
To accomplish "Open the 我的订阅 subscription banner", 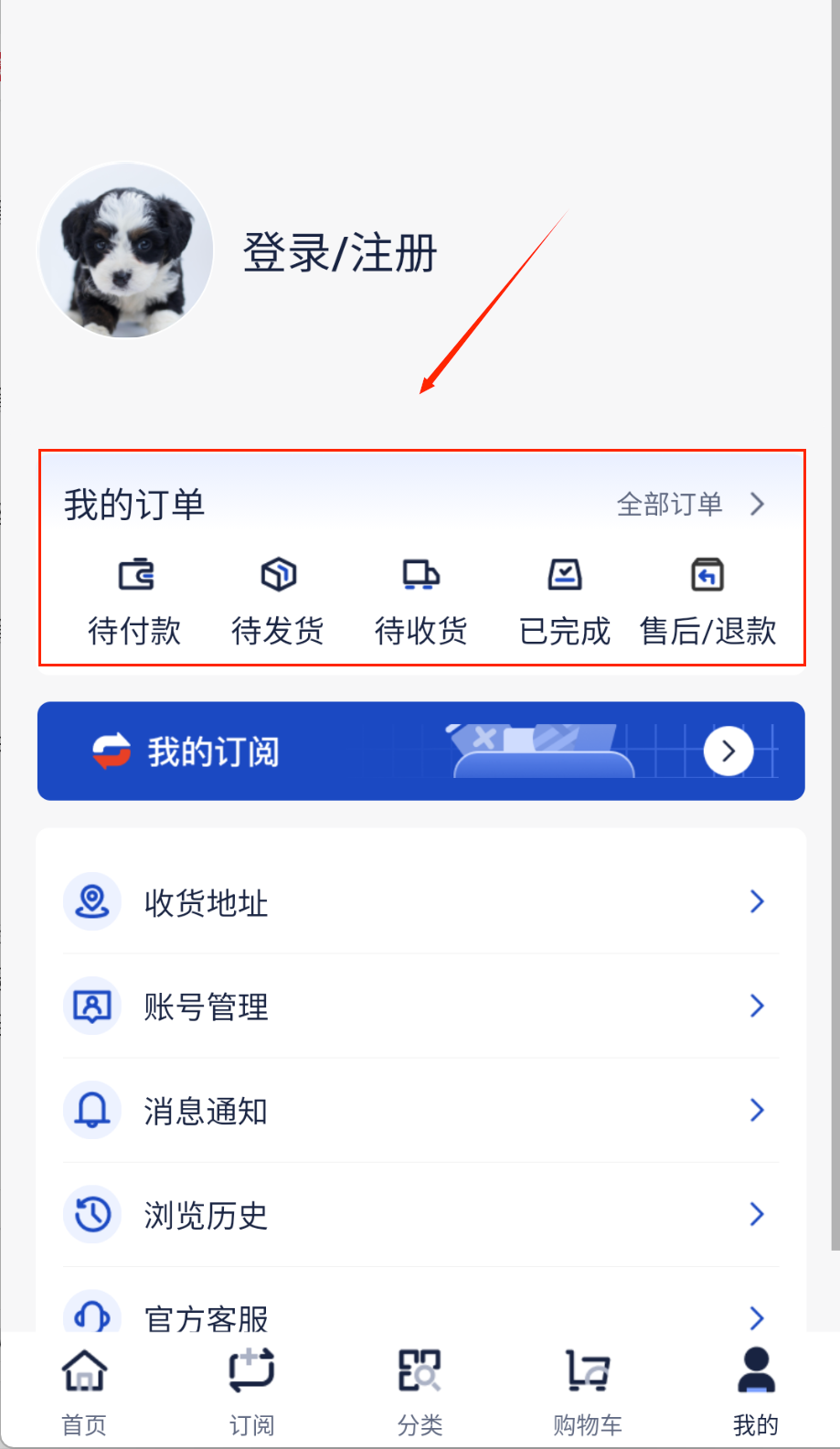I will (x=420, y=751).
